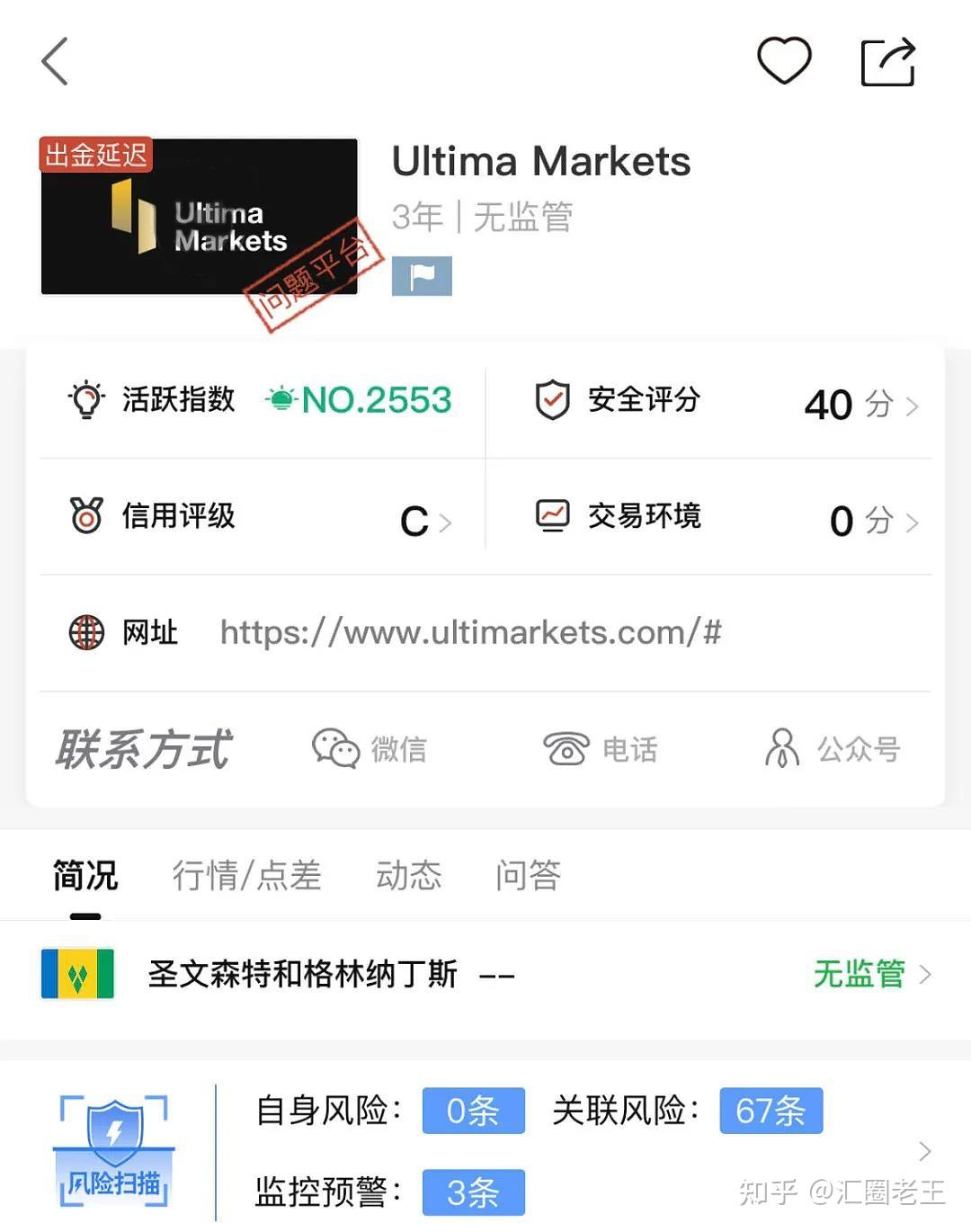Toggle the heart favorite icon
This screenshot has width=971, height=1232.
click(784, 61)
